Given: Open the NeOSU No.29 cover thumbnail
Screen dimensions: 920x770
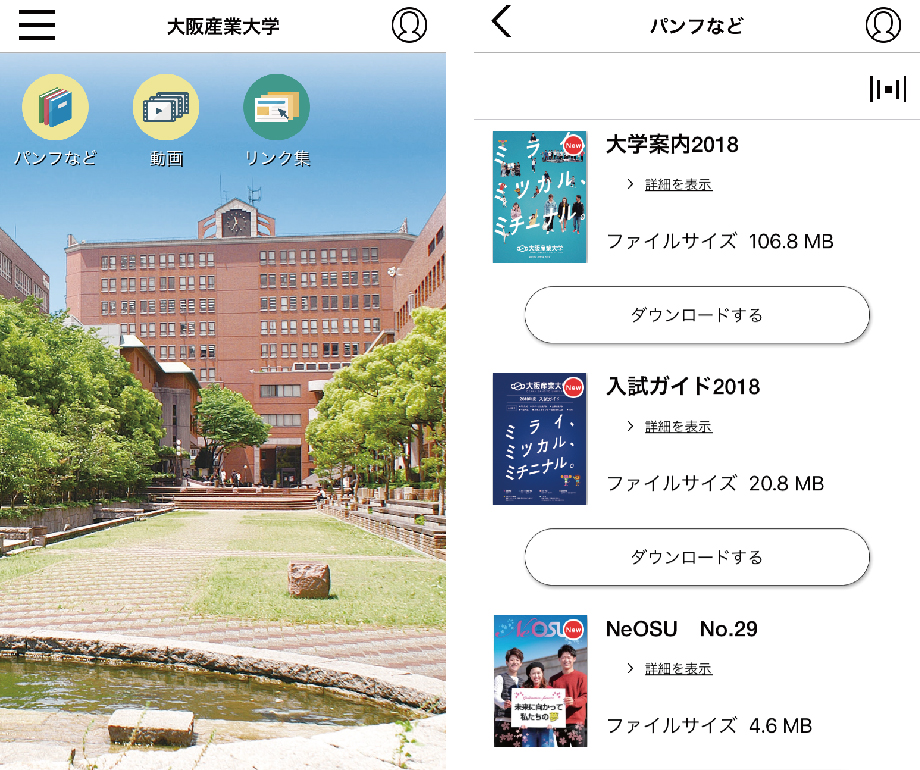Looking at the screenshot, I should (539, 681).
